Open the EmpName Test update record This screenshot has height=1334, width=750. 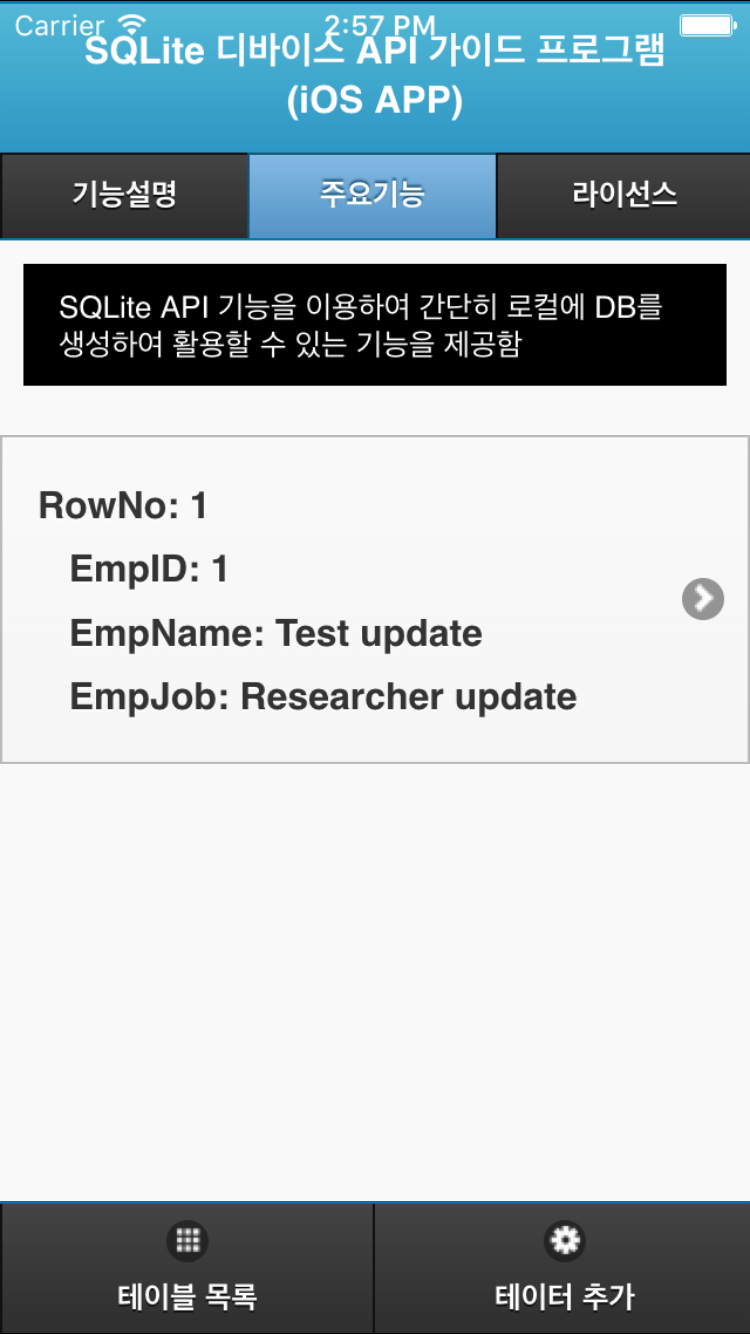(374, 600)
